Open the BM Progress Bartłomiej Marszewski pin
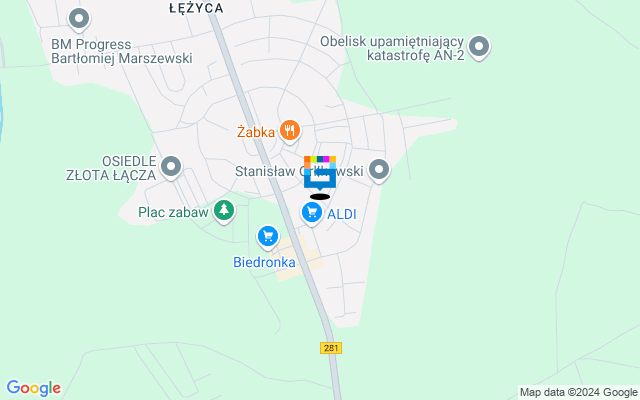Image resolution: width=640 pixels, height=400 pixels. tap(80, 18)
